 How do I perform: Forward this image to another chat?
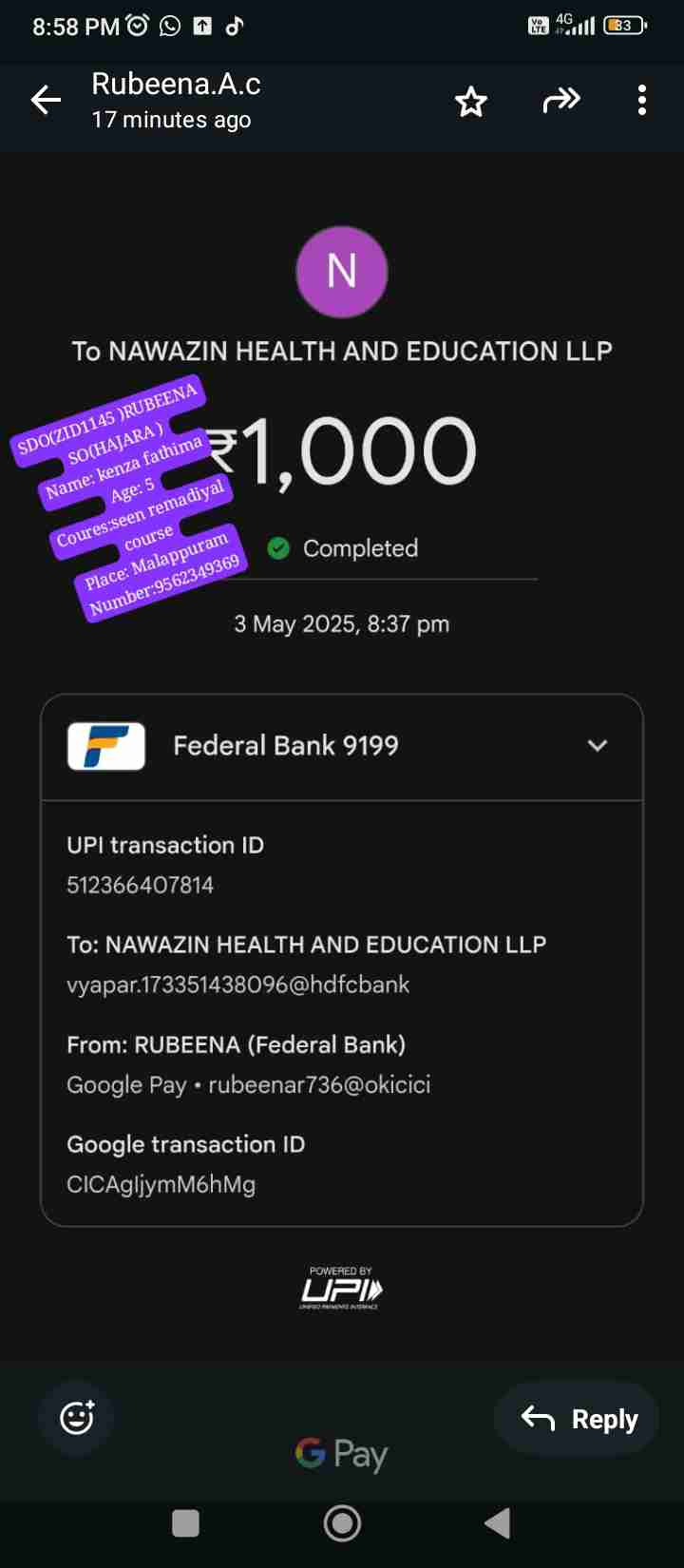560,100
